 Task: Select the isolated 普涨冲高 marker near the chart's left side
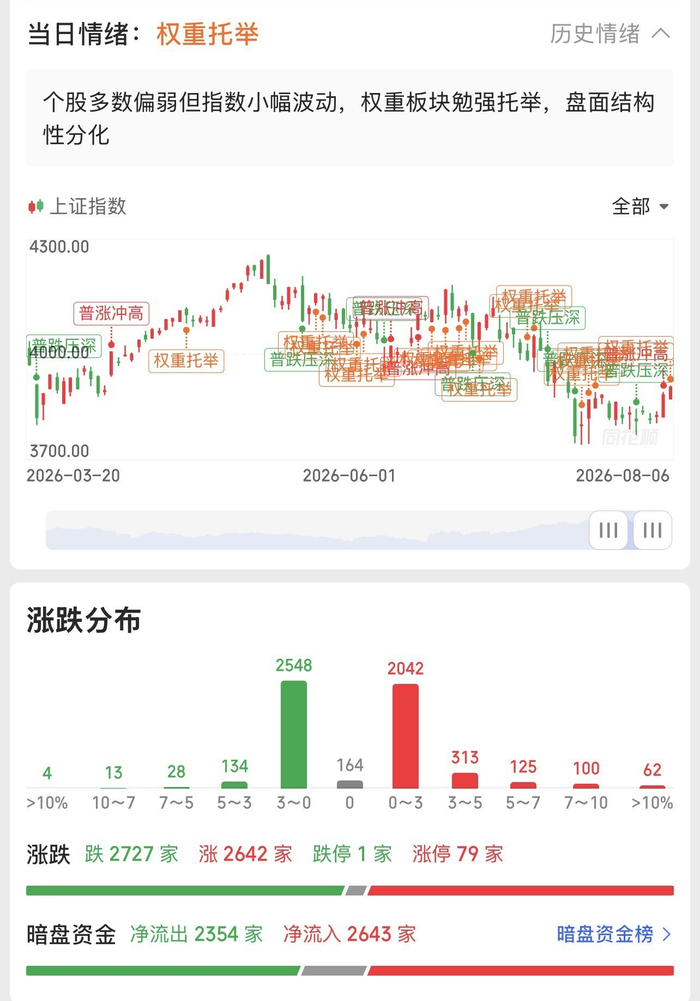click(x=111, y=313)
